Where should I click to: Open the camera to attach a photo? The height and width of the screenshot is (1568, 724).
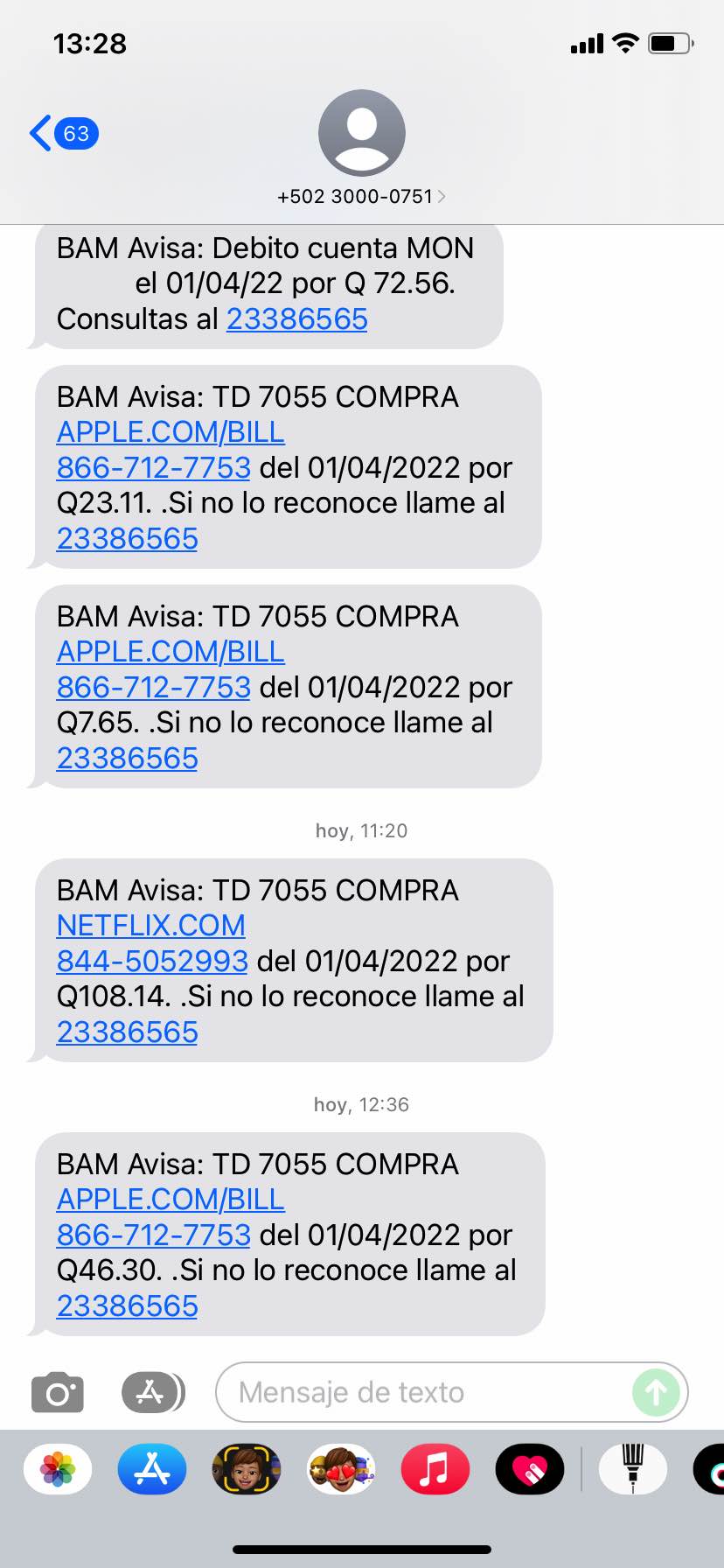58,1392
